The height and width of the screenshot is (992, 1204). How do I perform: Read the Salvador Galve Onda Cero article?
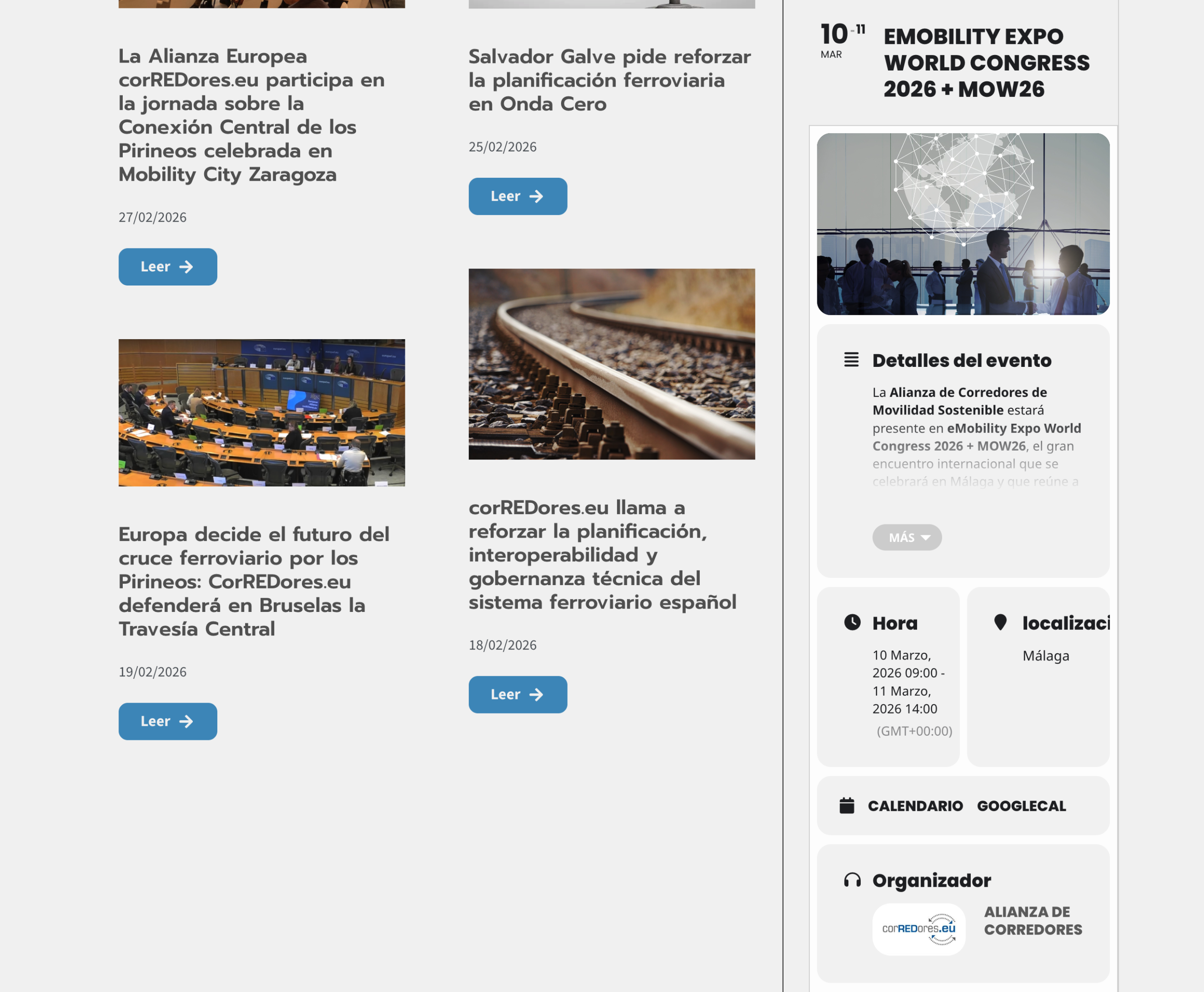pyautogui.click(x=518, y=197)
